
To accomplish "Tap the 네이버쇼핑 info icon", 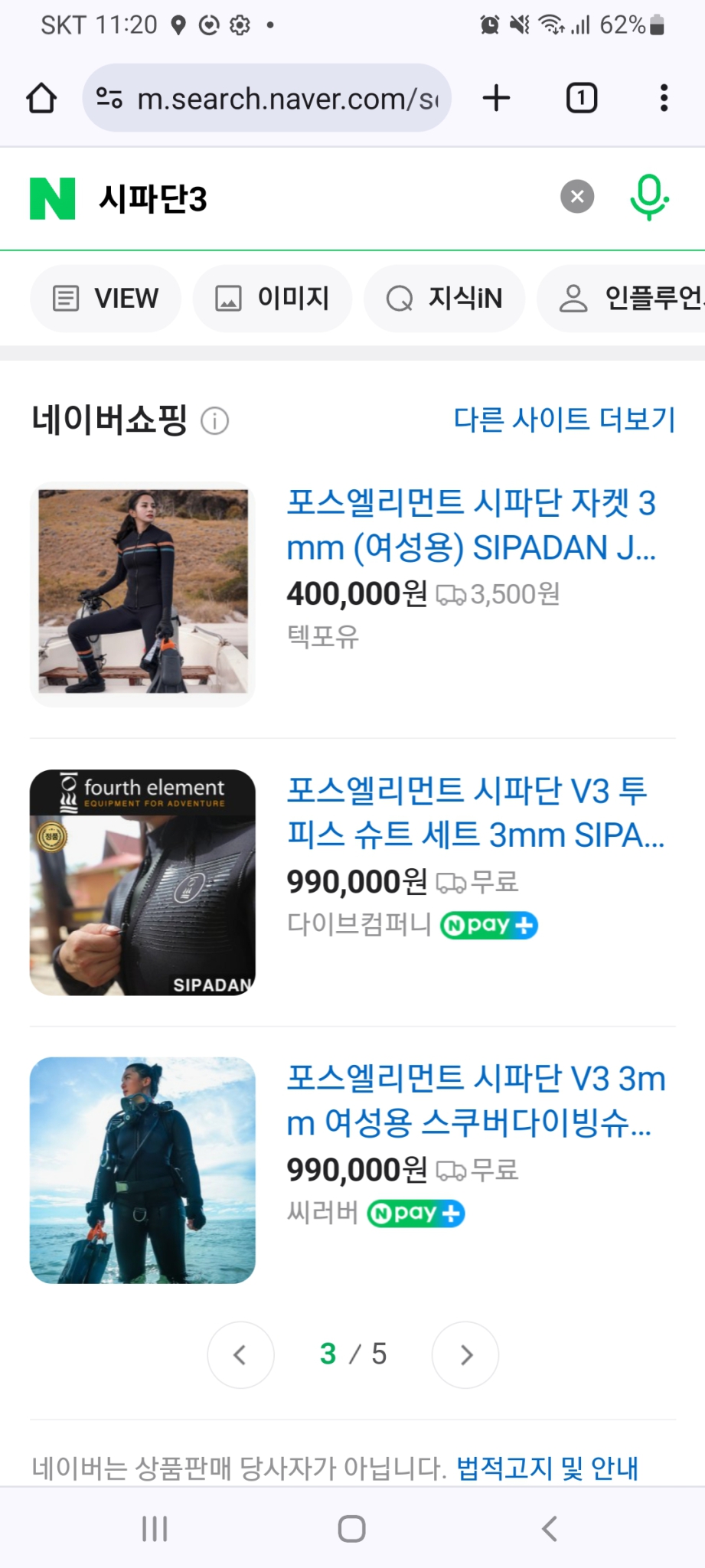I will click(215, 420).
